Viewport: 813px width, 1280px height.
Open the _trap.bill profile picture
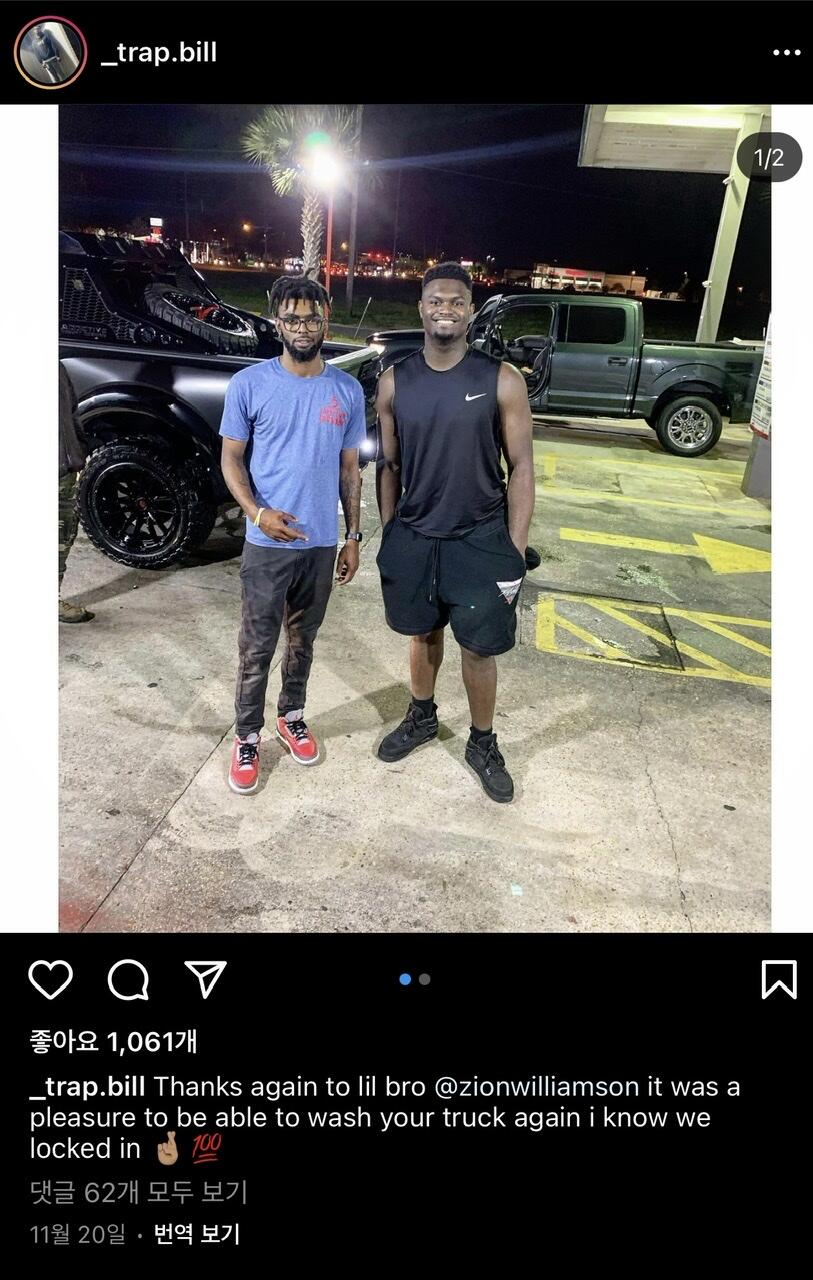pos(50,52)
